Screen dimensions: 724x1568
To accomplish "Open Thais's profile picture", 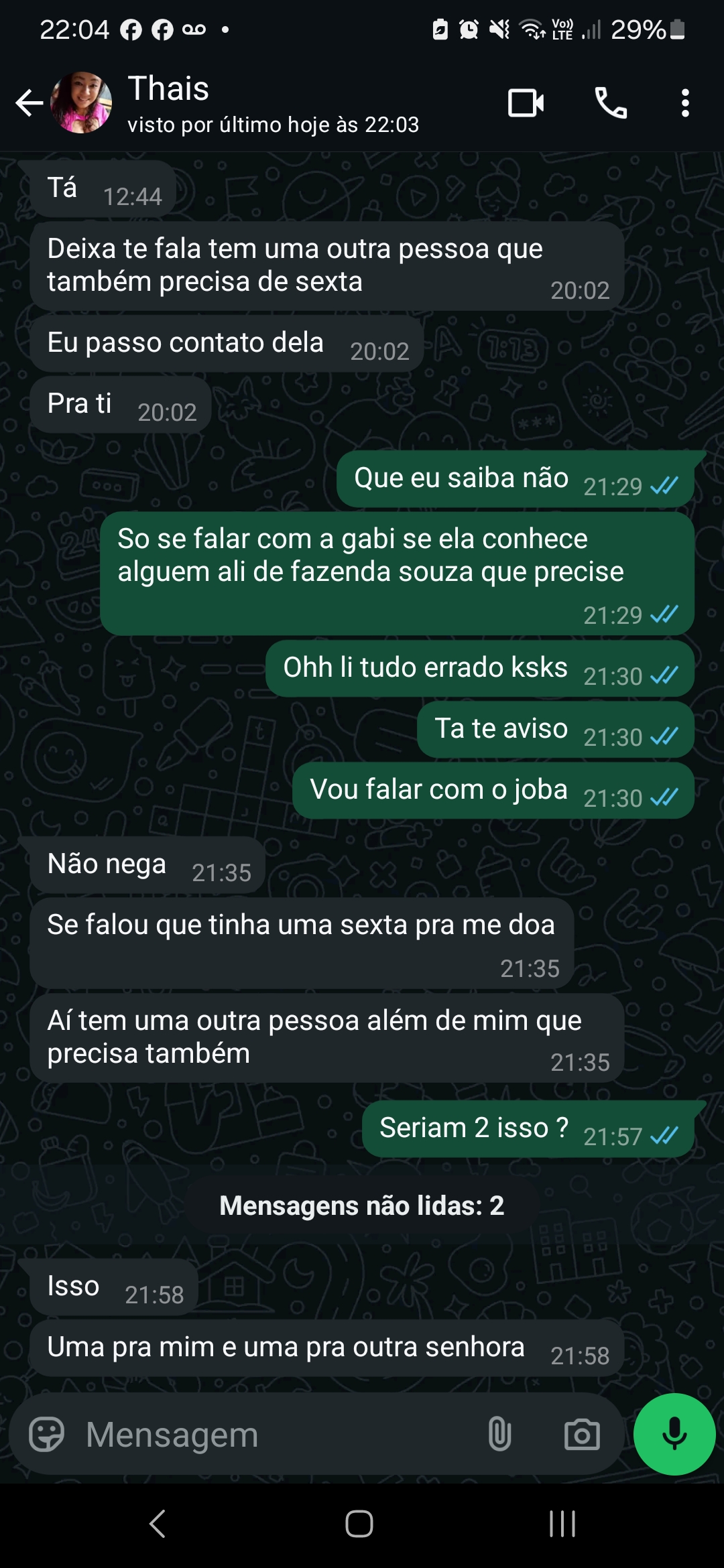I will [81, 103].
